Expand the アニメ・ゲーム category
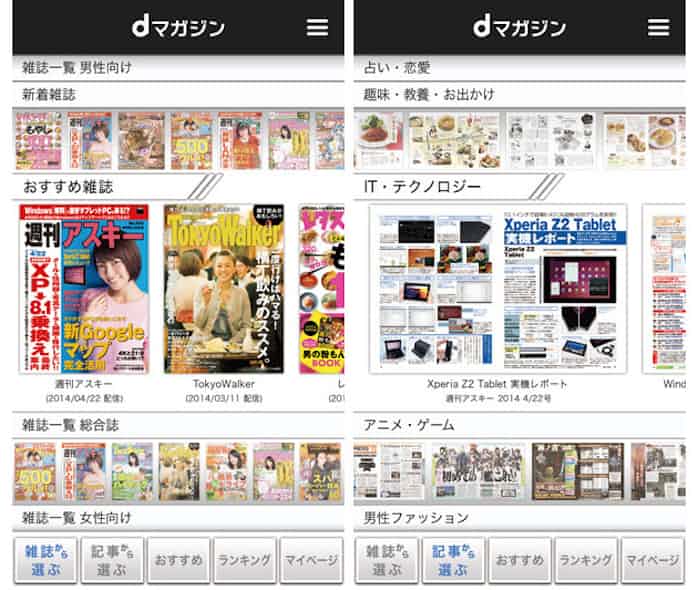Viewport: 698px width, 590px height. (410, 425)
